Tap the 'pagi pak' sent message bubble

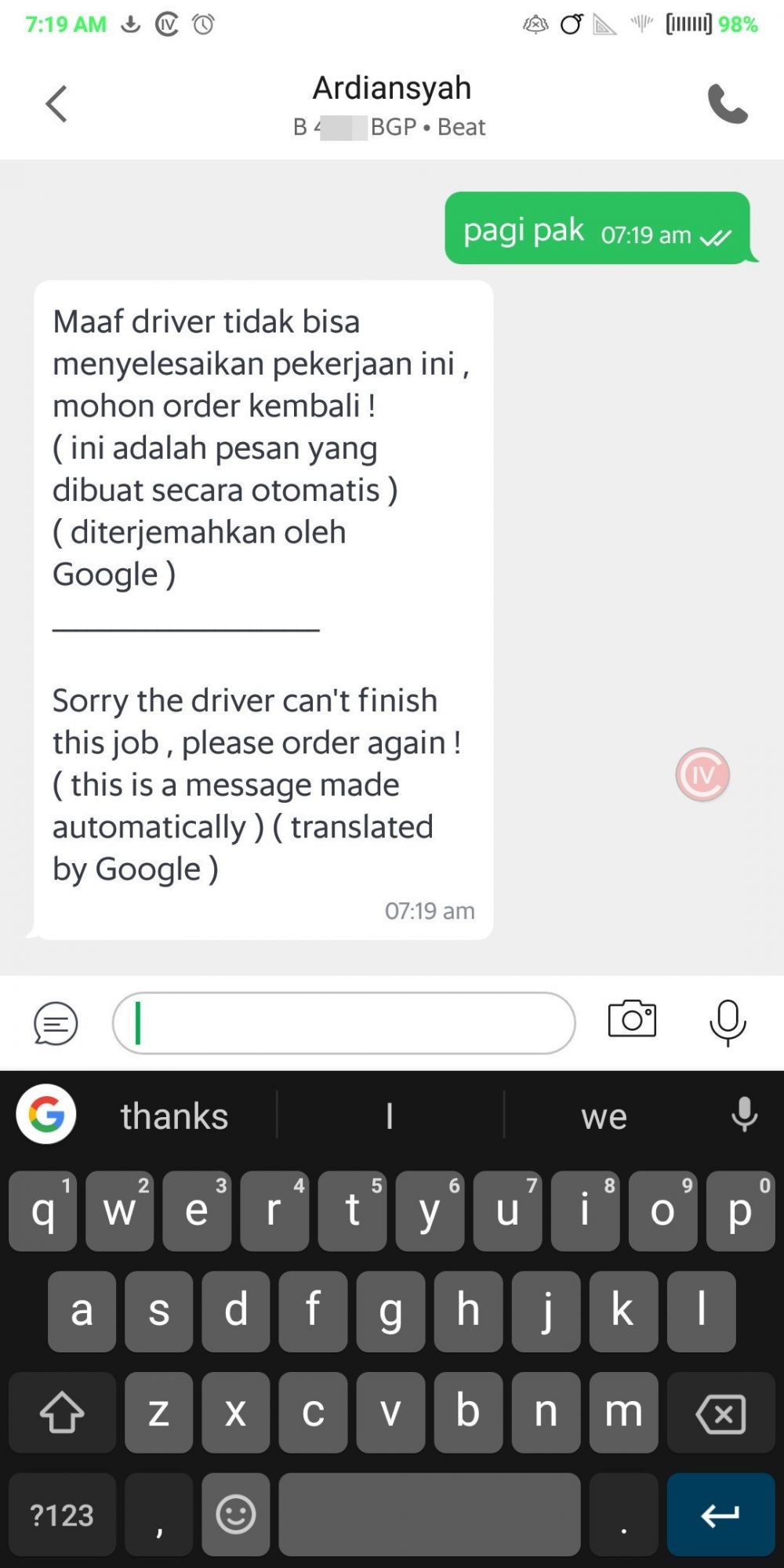point(600,229)
